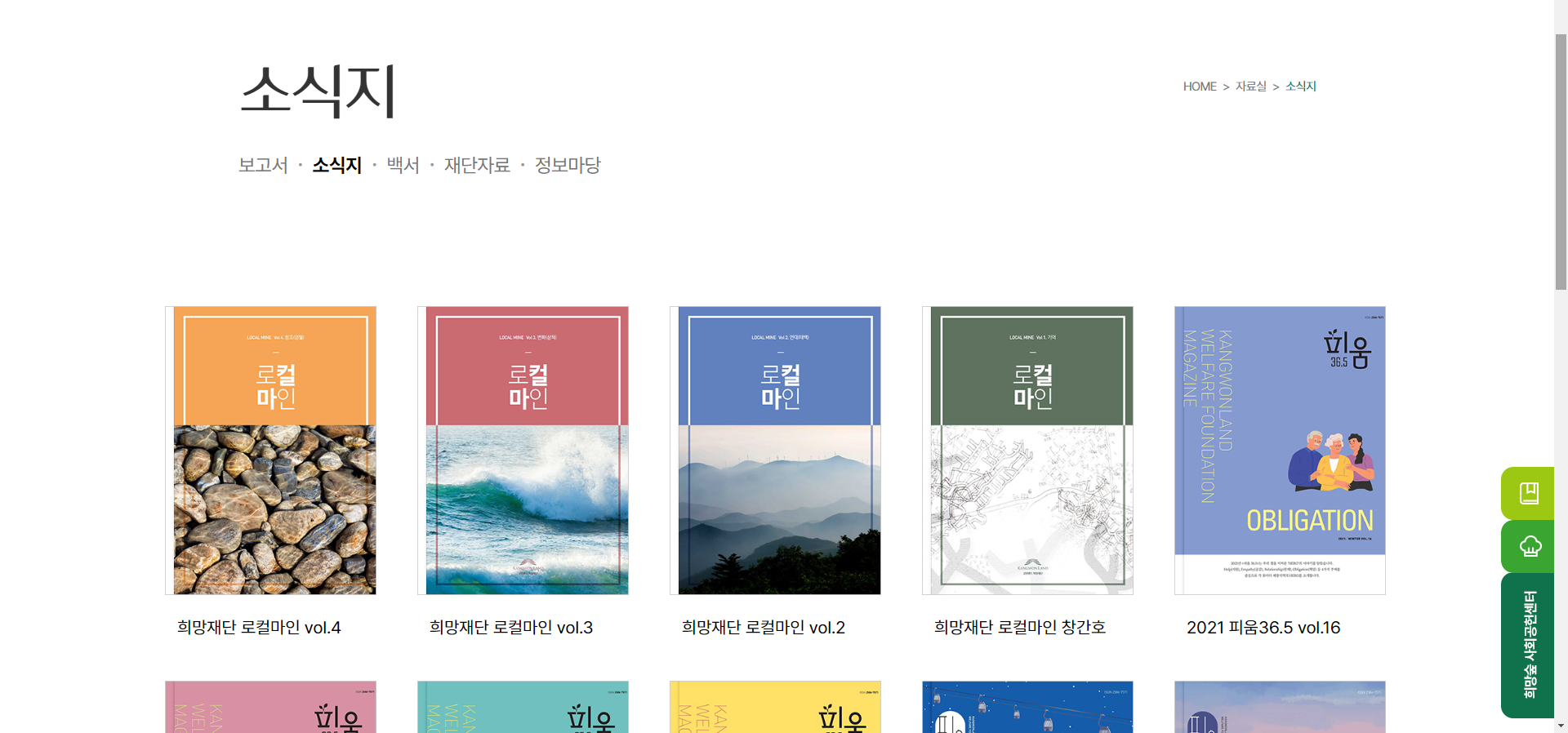Open the 보고서 tab
This screenshot has width=1568, height=733.
click(263, 165)
